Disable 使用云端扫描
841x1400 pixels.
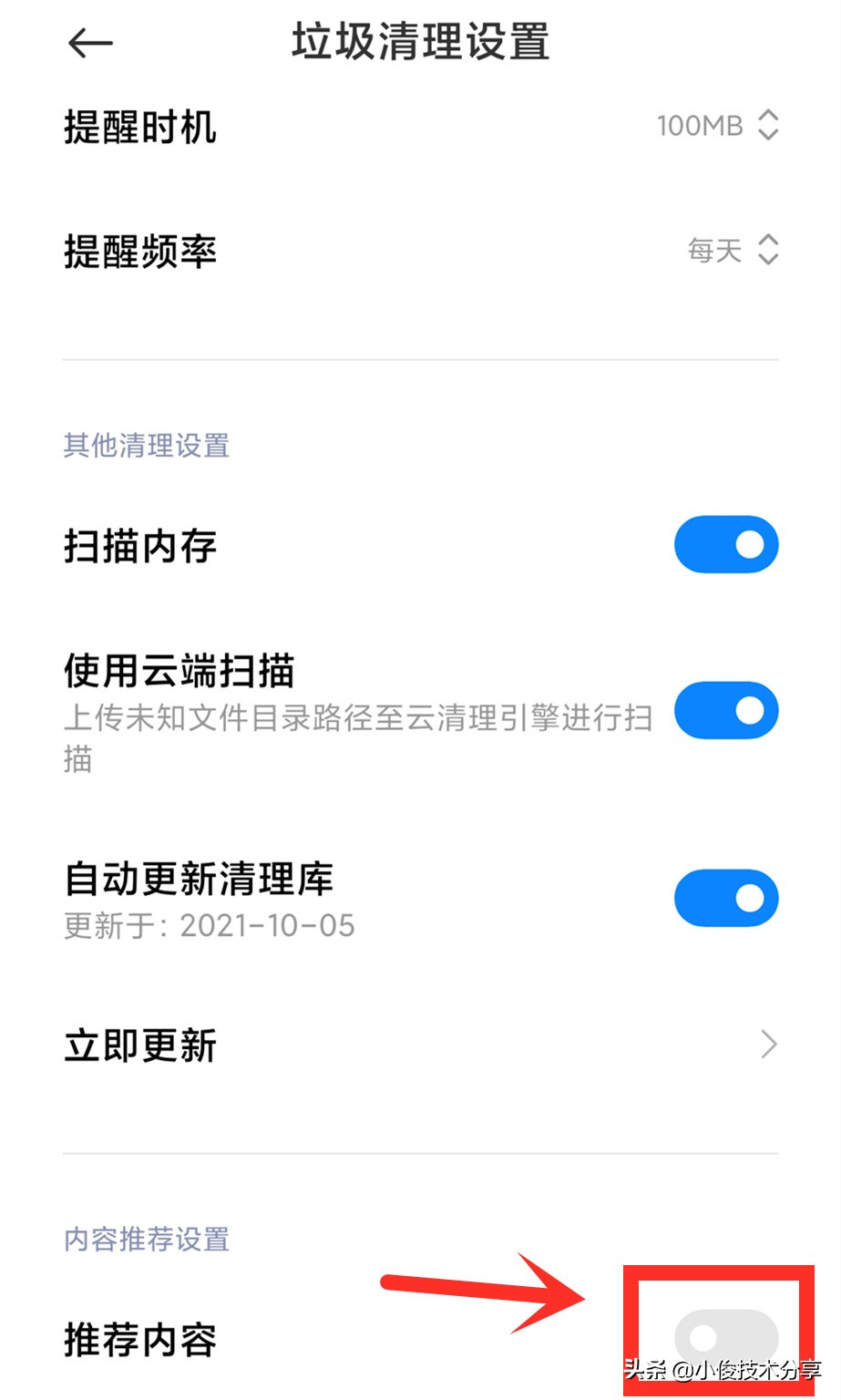[725, 711]
